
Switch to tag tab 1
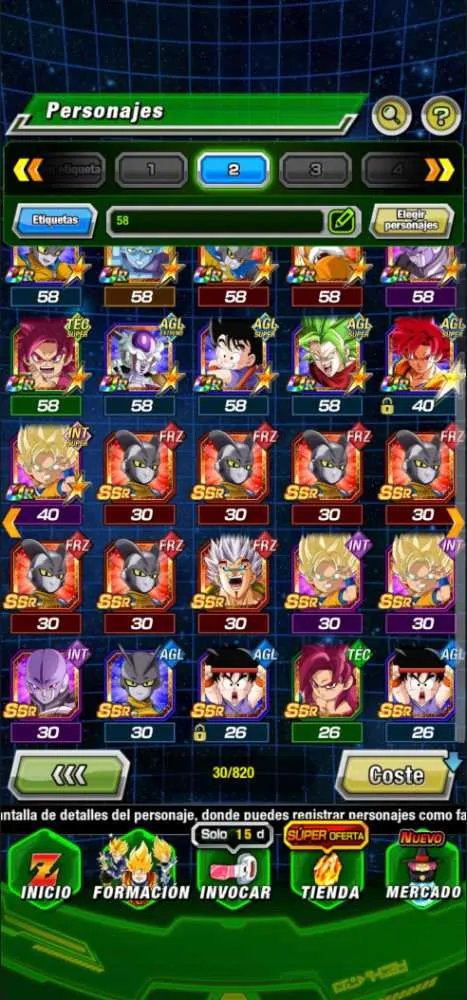pos(151,170)
